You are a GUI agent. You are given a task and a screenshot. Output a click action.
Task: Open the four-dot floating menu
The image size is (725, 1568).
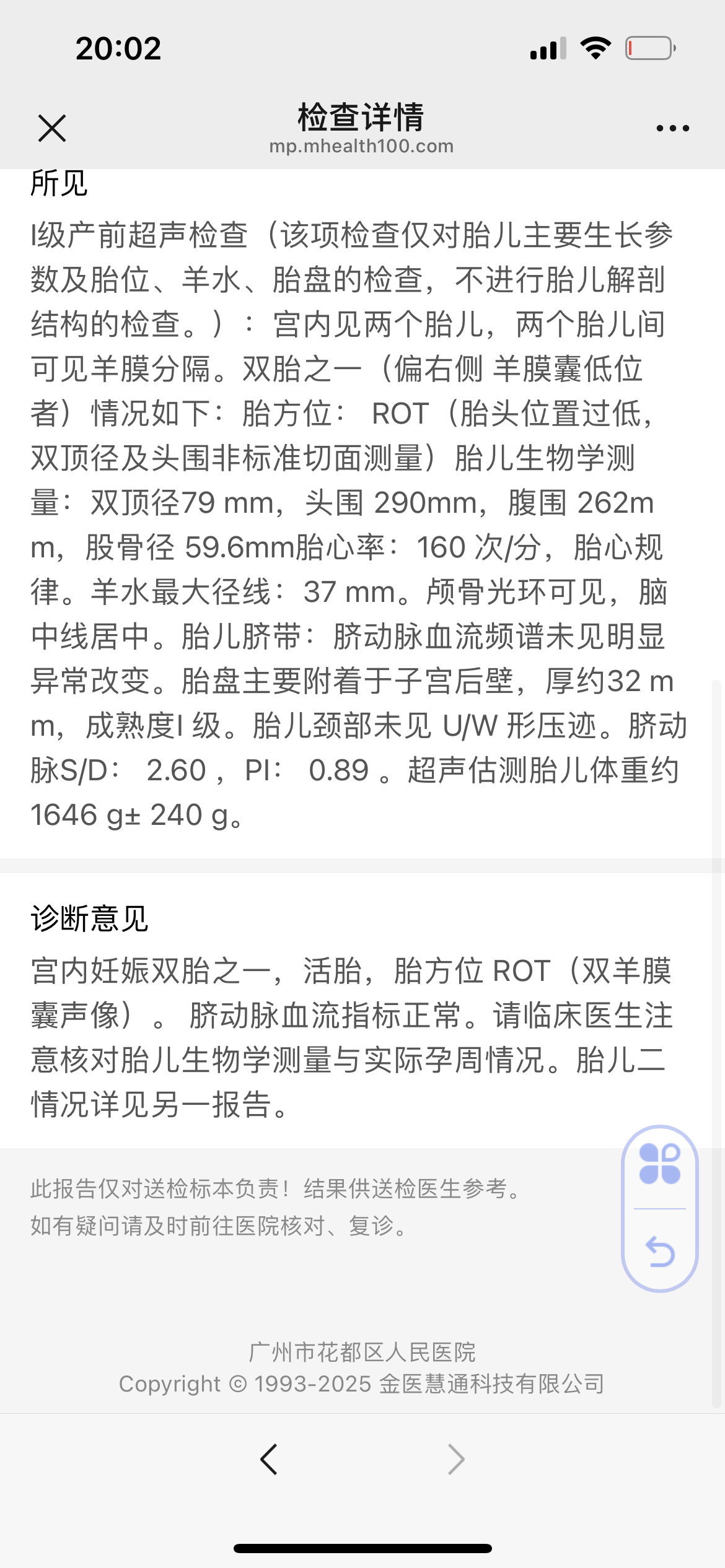(x=659, y=1164)
